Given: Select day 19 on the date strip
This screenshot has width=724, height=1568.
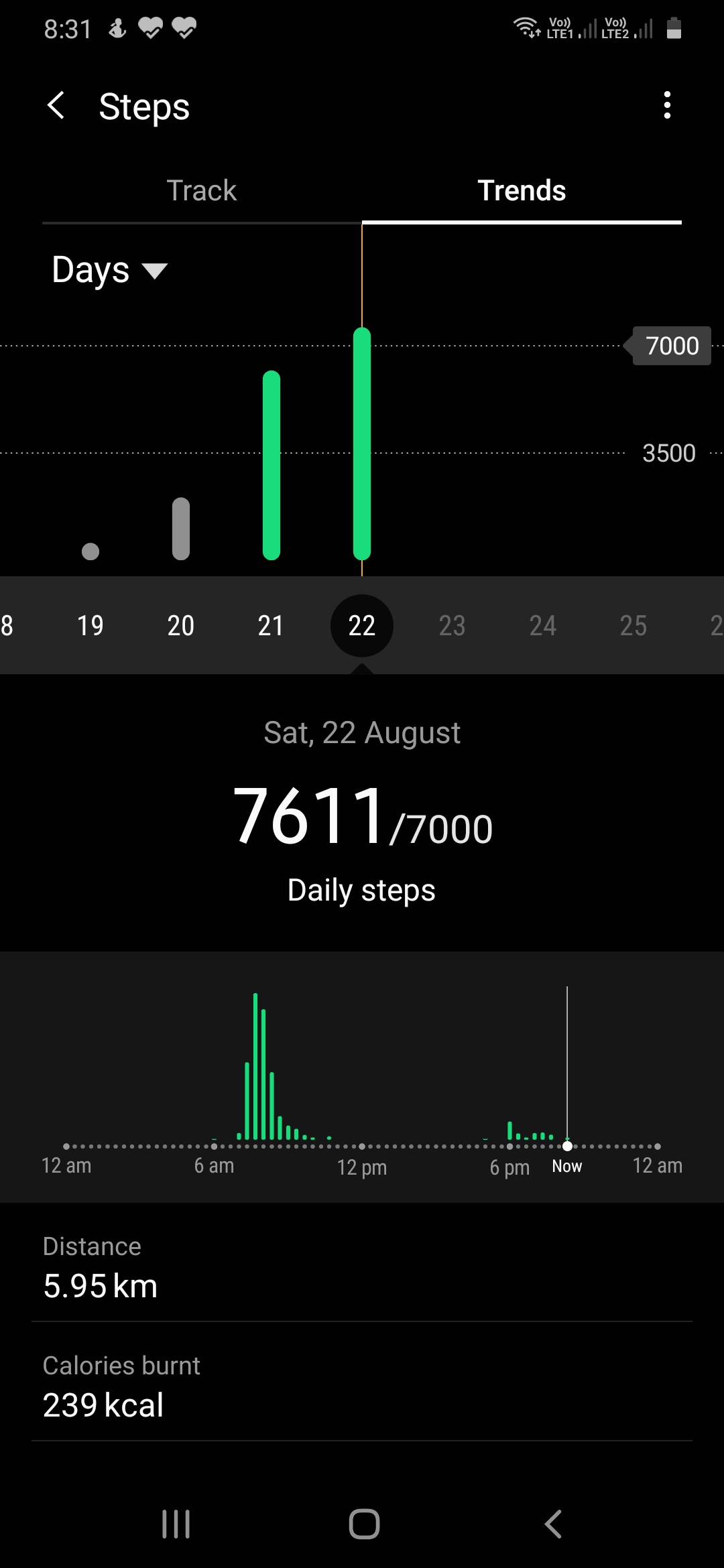Looking at the screenshot, I should (x=90, y=626).
